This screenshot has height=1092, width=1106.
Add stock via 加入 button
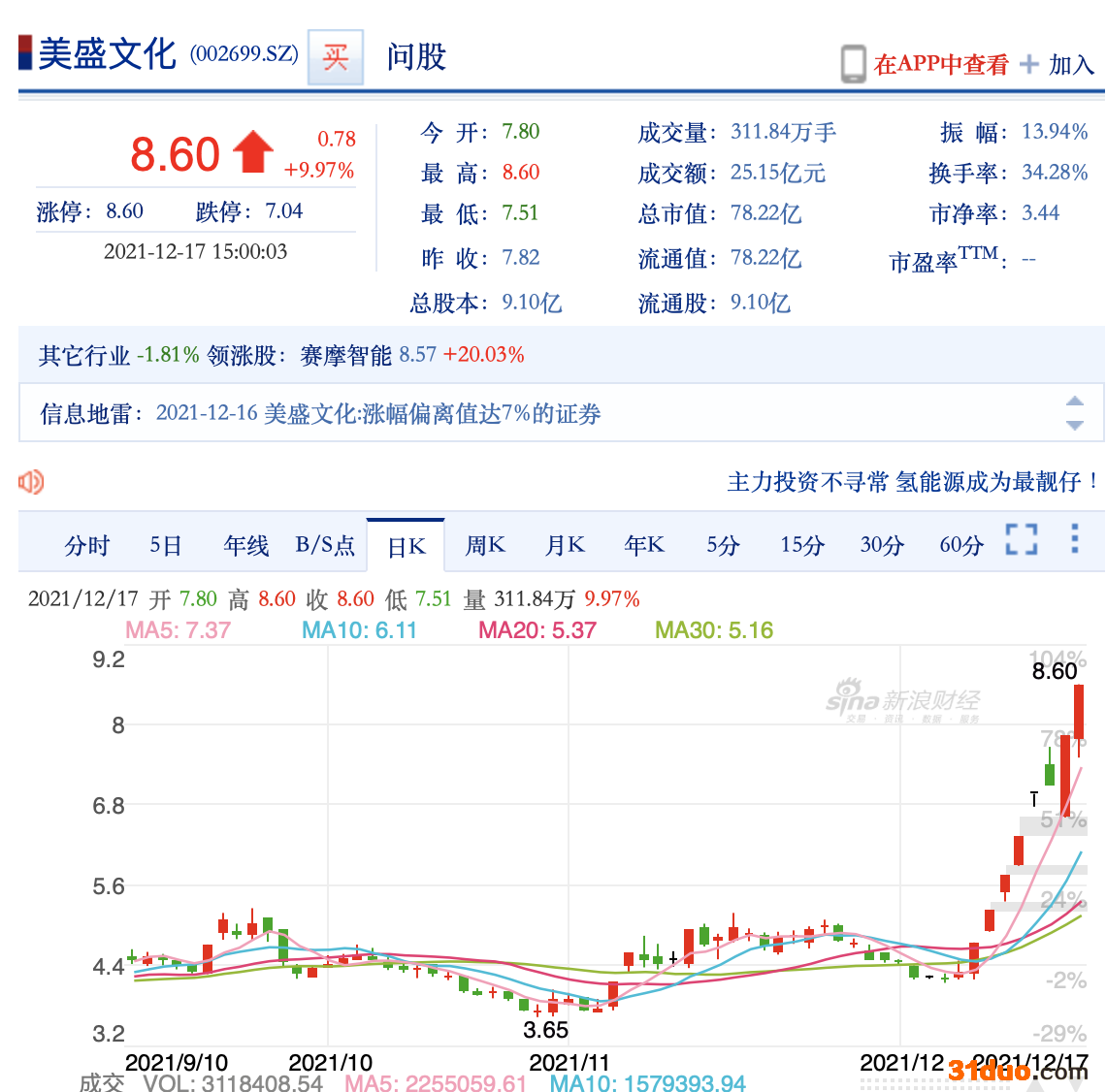coord(1058,65)
